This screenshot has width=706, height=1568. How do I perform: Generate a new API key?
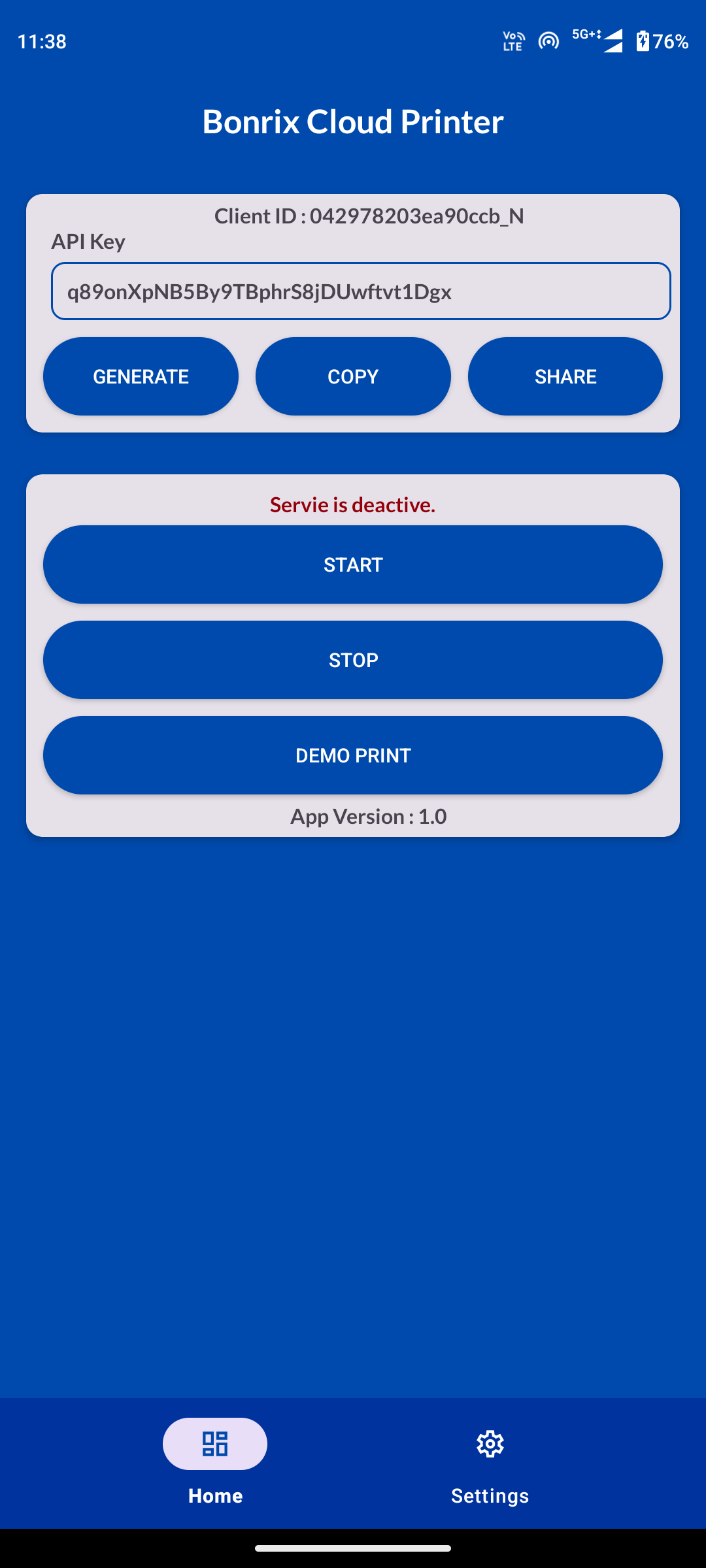pos(141,376)
